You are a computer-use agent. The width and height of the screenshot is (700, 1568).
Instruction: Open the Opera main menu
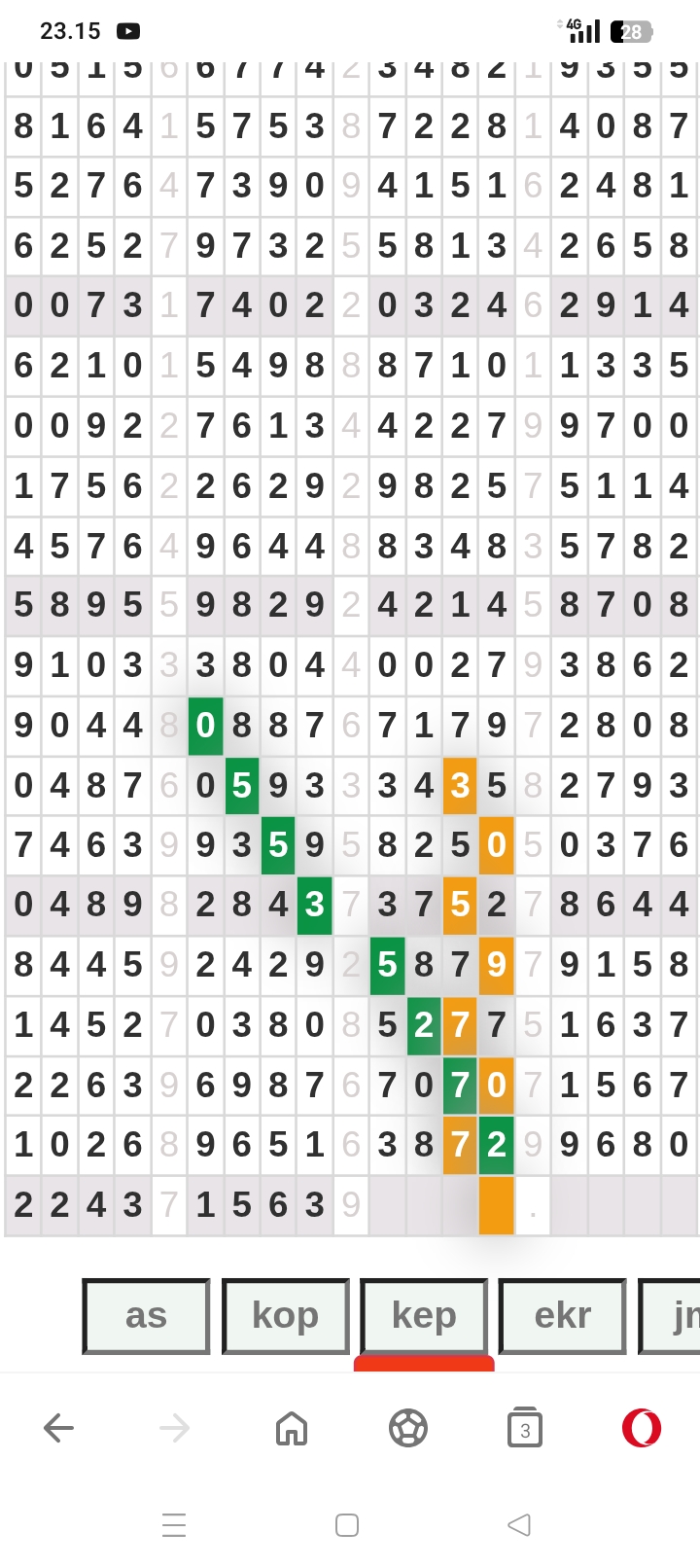point(642,1428)
